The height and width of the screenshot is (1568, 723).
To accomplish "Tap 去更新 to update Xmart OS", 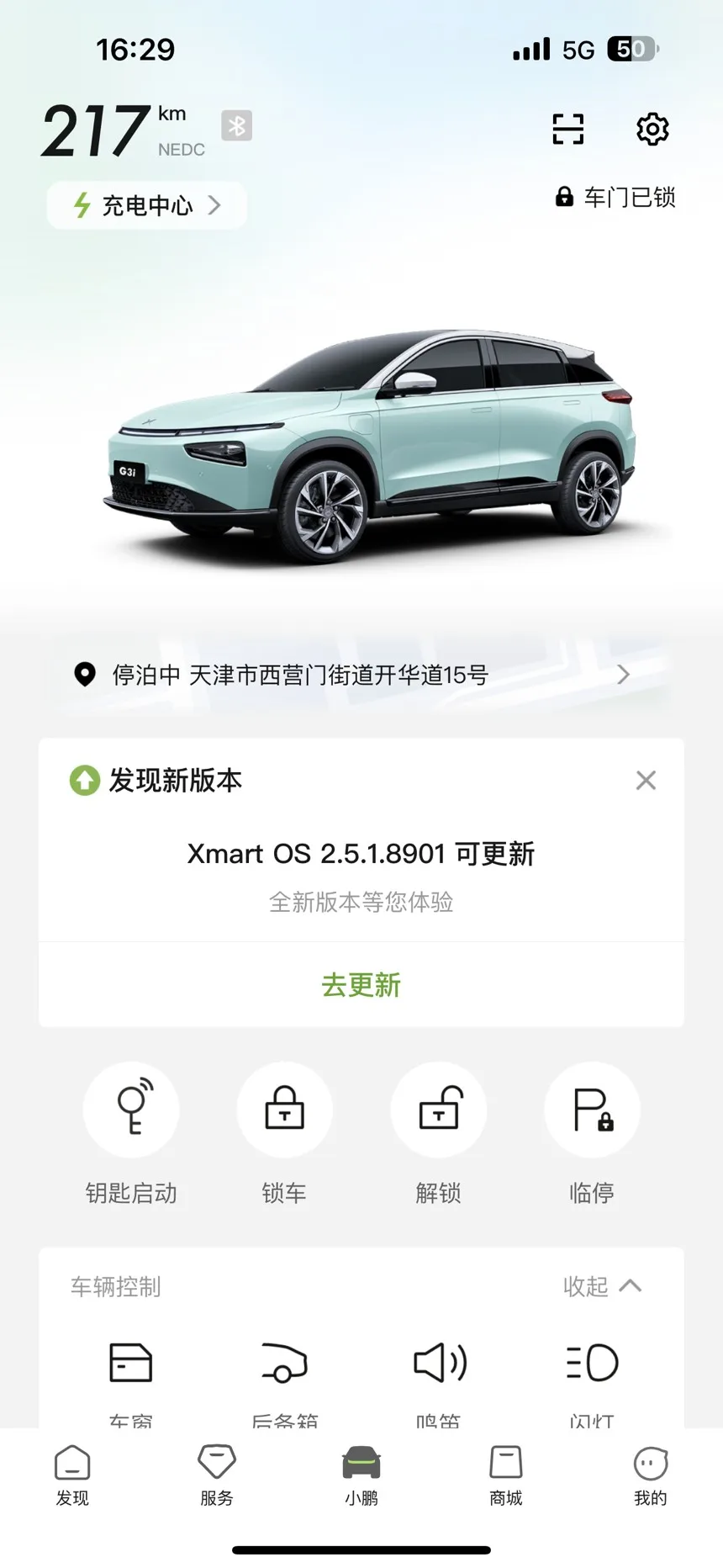I will (361, 985).
